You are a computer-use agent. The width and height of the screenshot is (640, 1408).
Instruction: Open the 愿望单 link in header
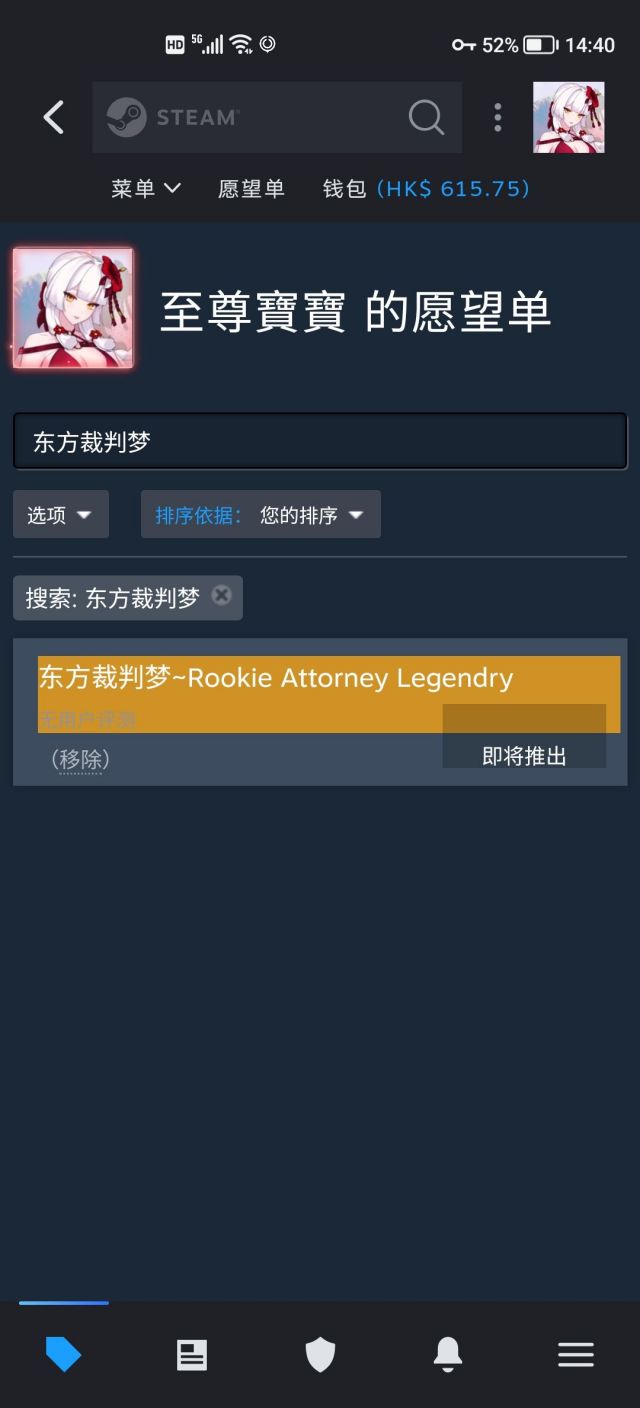coord(251,188)
